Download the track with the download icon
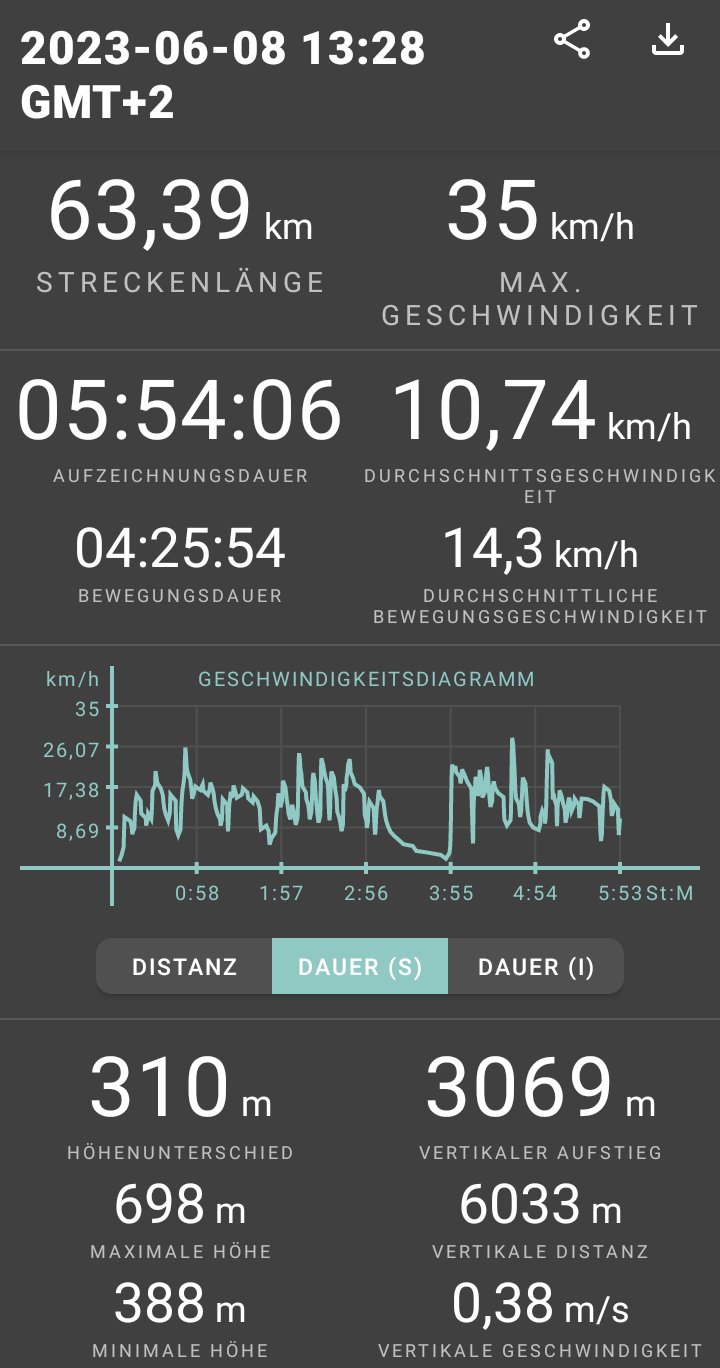Viewport: 720px width, 1368px height. [667, 41]
